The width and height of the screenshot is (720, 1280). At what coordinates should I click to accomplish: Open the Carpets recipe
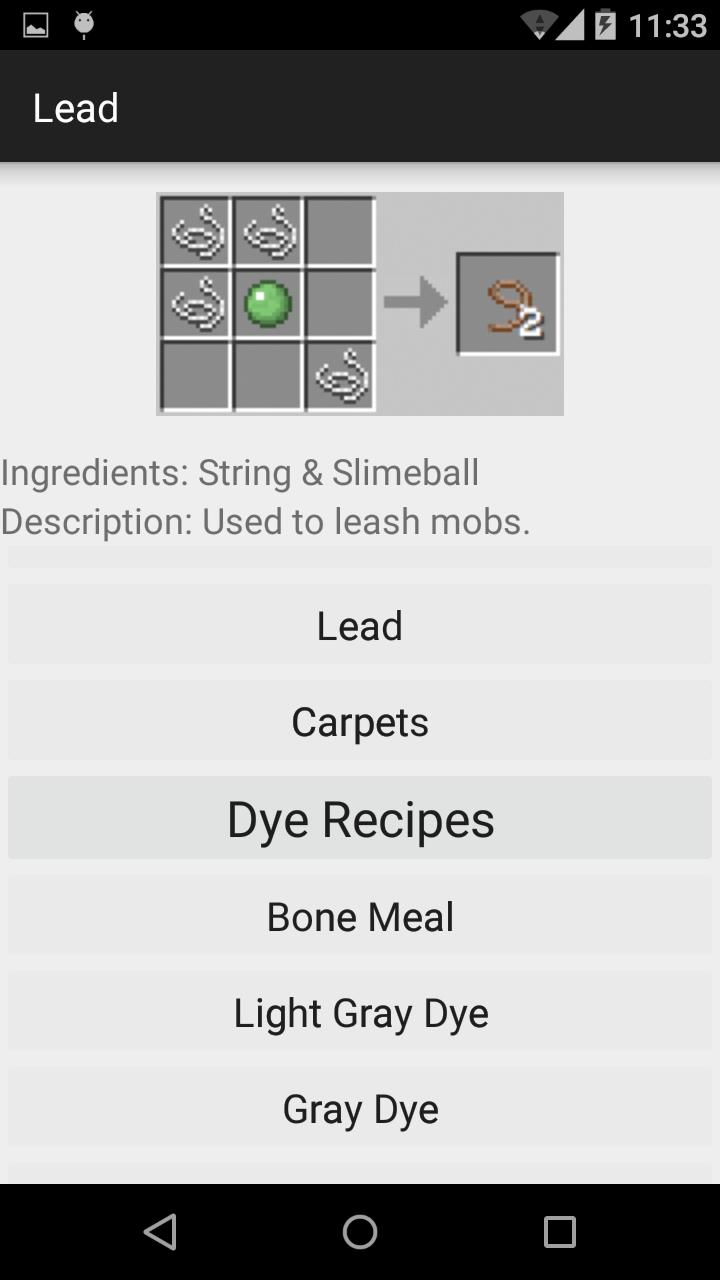[360, 722]
